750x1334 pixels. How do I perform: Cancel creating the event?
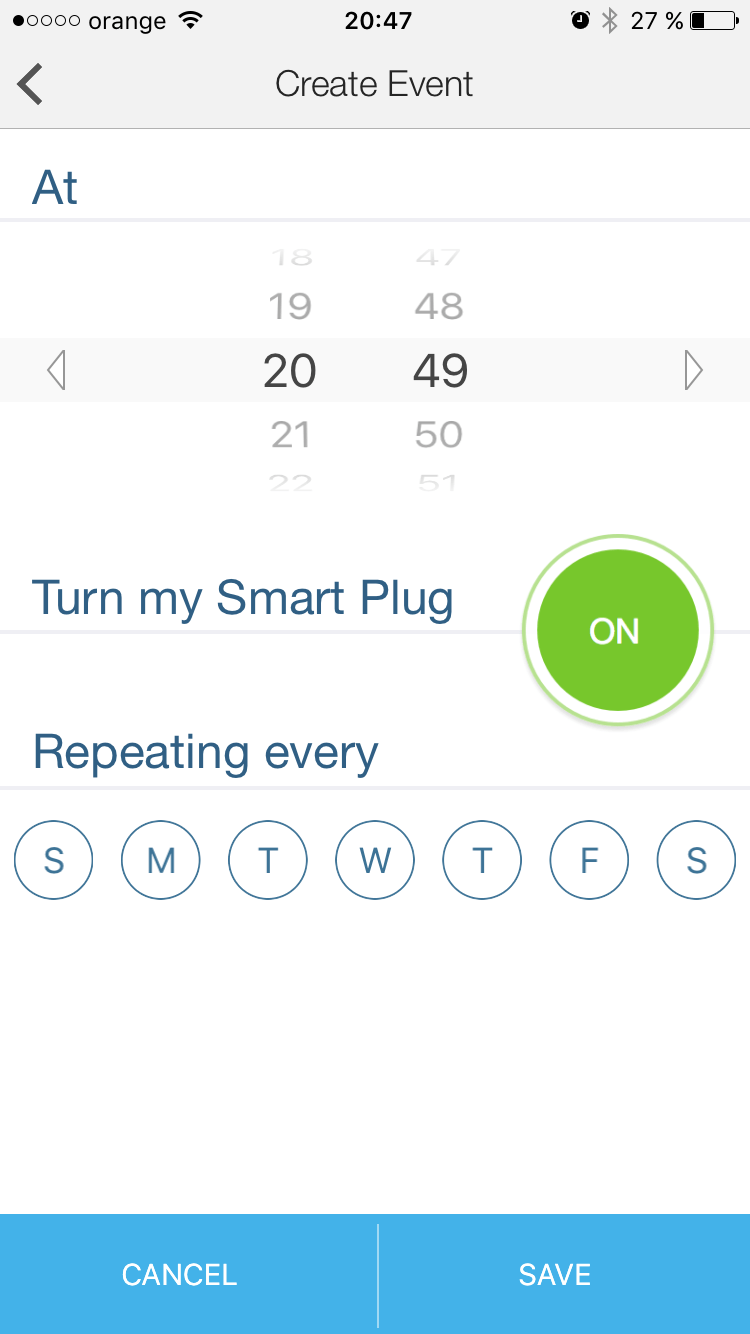coord(180,1274)
